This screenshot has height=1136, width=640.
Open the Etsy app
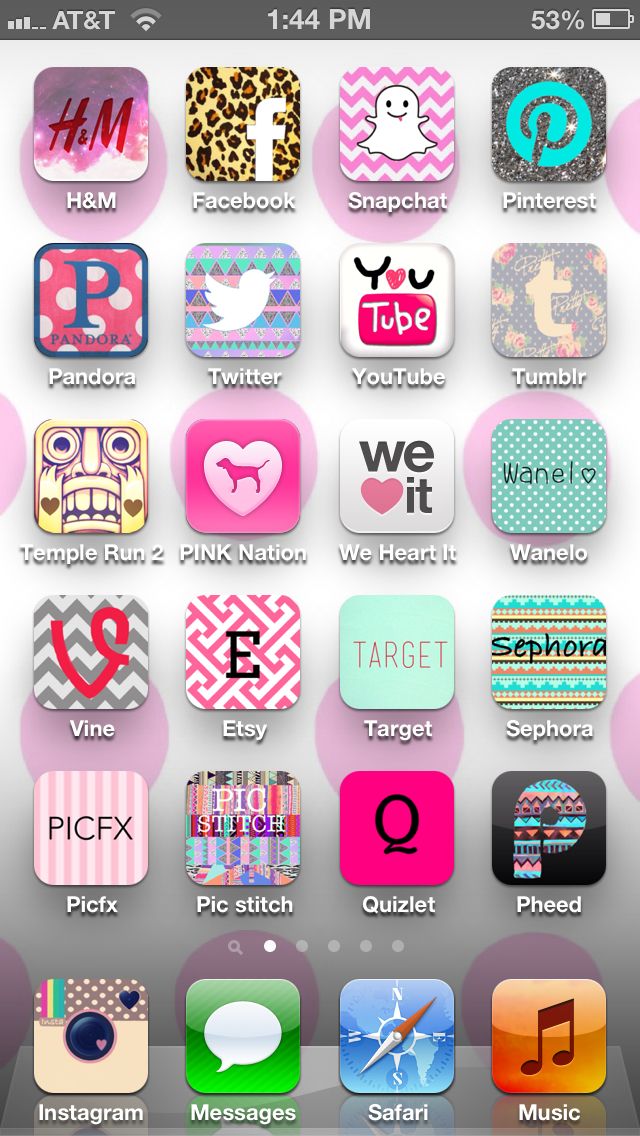click(243, 652)
